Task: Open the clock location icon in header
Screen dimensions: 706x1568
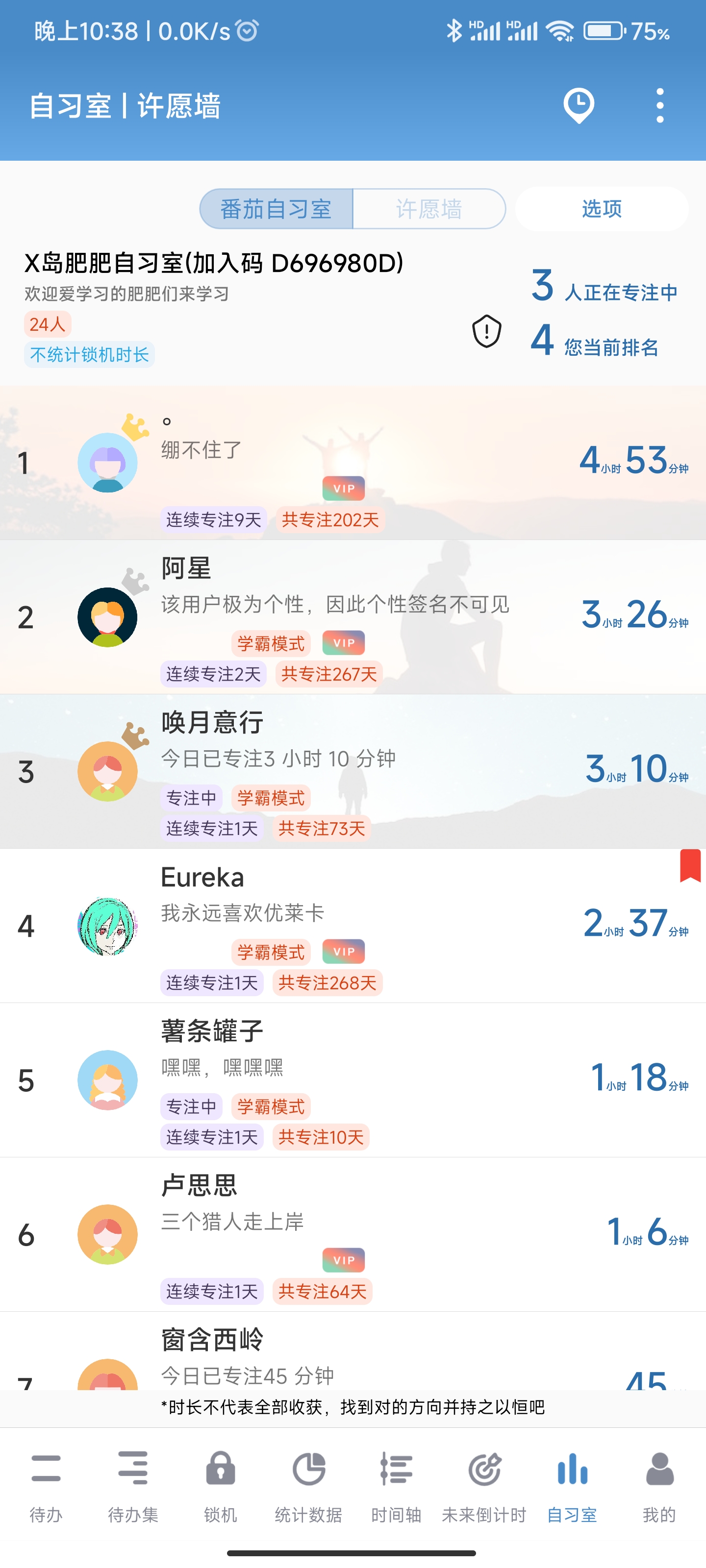Action: (578, 105)
